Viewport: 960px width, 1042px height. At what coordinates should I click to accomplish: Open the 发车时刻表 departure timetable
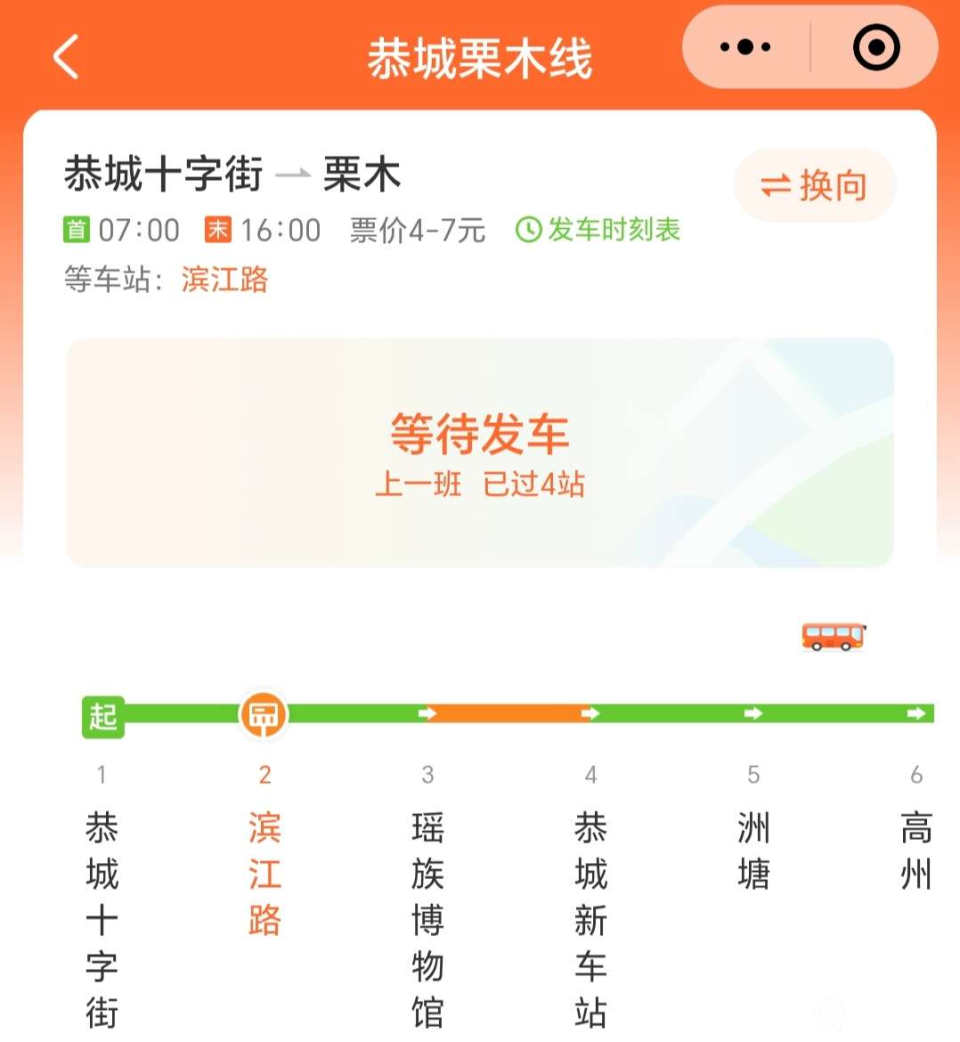[x=598, y=230]
